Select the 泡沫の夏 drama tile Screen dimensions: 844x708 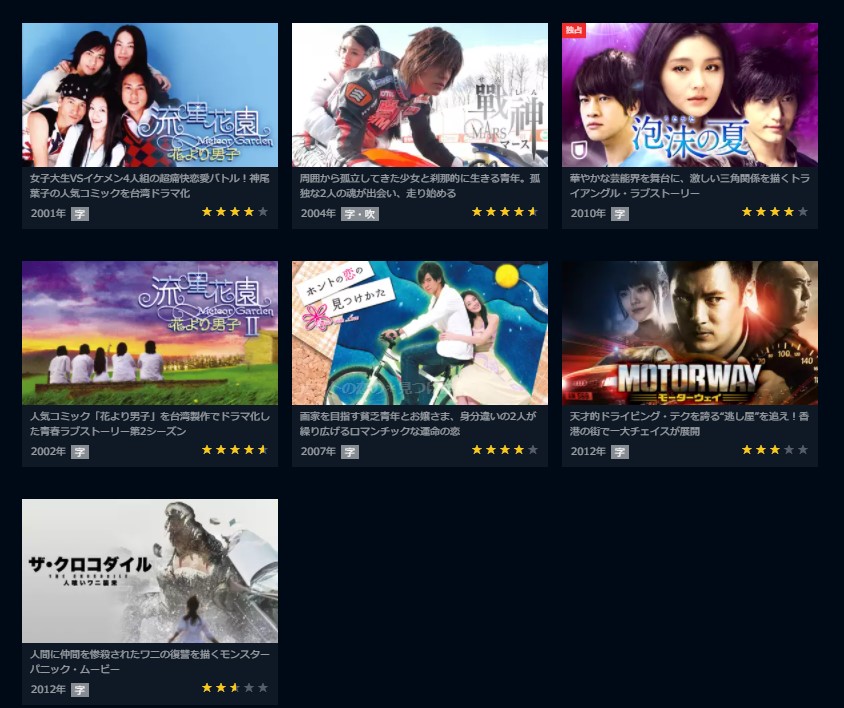point(690,96)
